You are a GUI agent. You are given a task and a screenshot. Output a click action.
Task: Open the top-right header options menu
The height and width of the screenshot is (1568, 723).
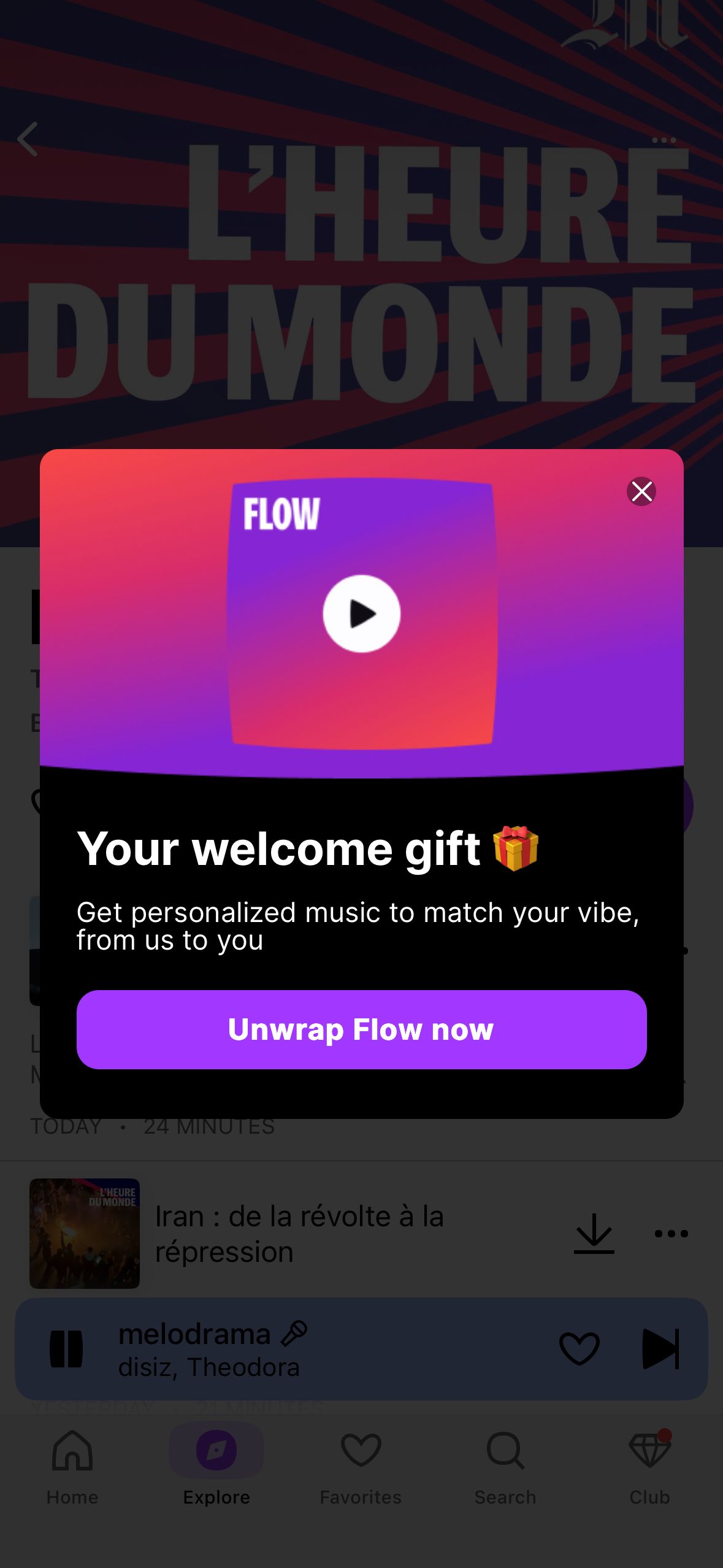pyautogui.click(x=664, y=140)
